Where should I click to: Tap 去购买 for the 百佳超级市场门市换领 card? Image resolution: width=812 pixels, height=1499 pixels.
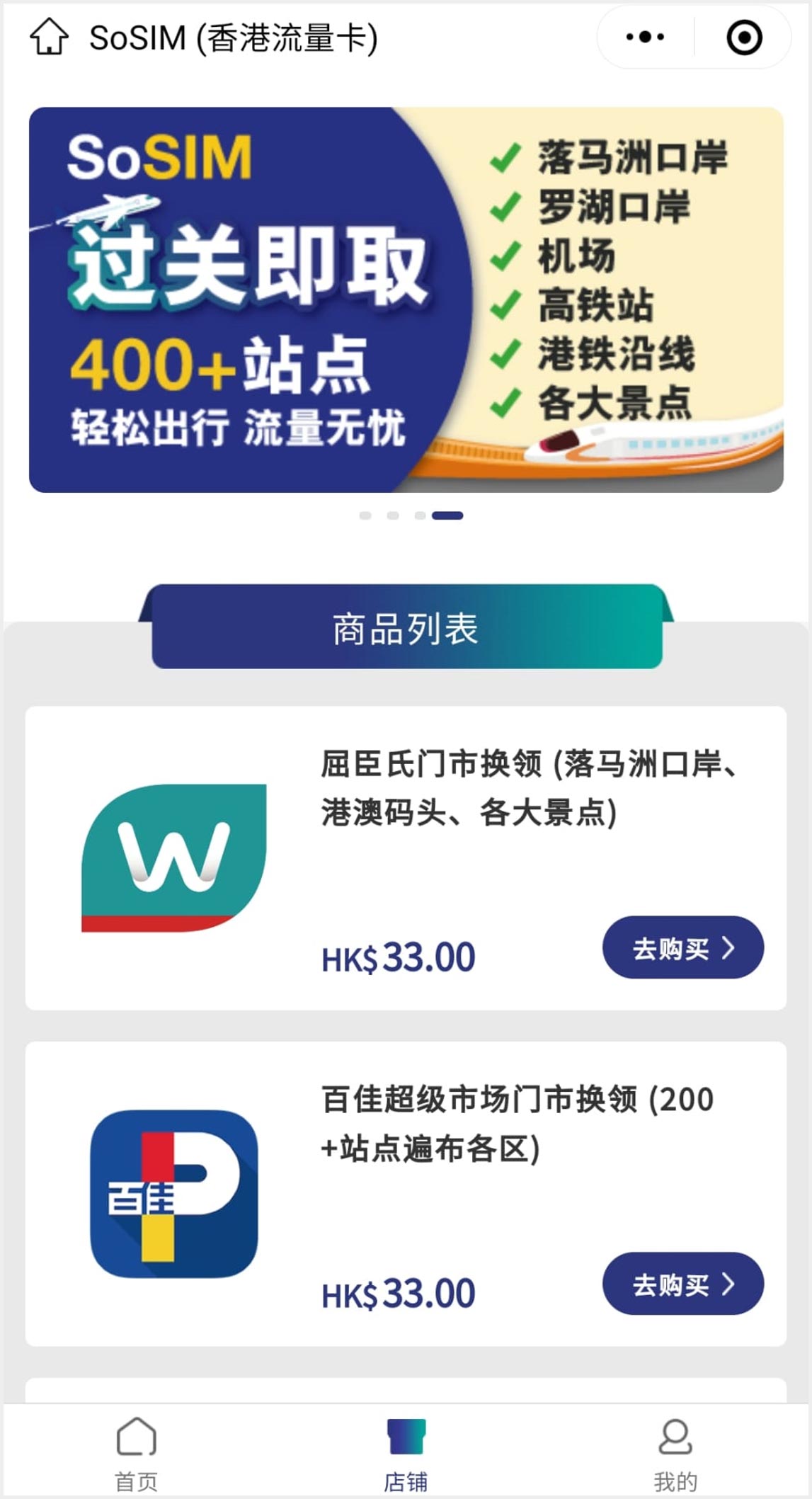point(682,1283)
